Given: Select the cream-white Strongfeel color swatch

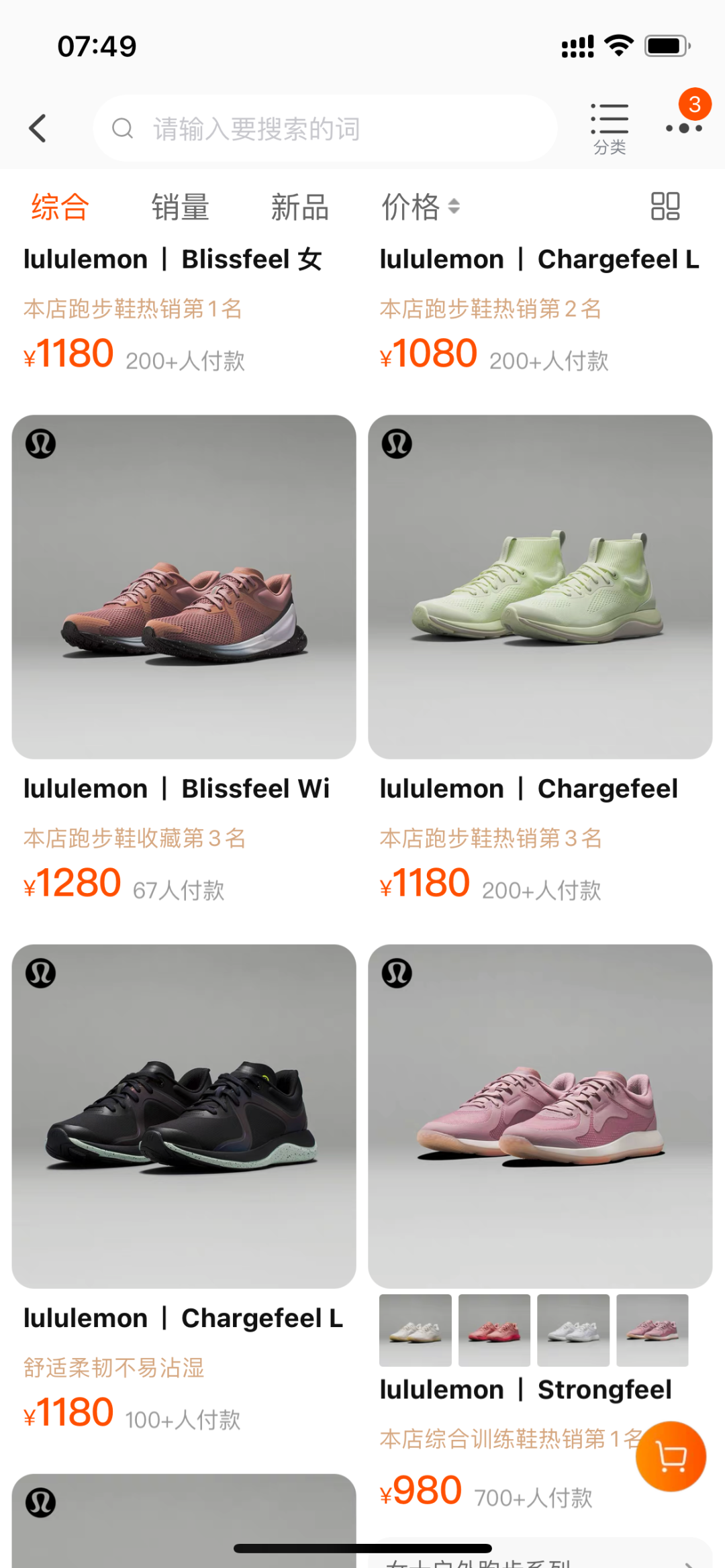Looking at the screenshot, I should pyautogui.click(x=416, y=1330).
